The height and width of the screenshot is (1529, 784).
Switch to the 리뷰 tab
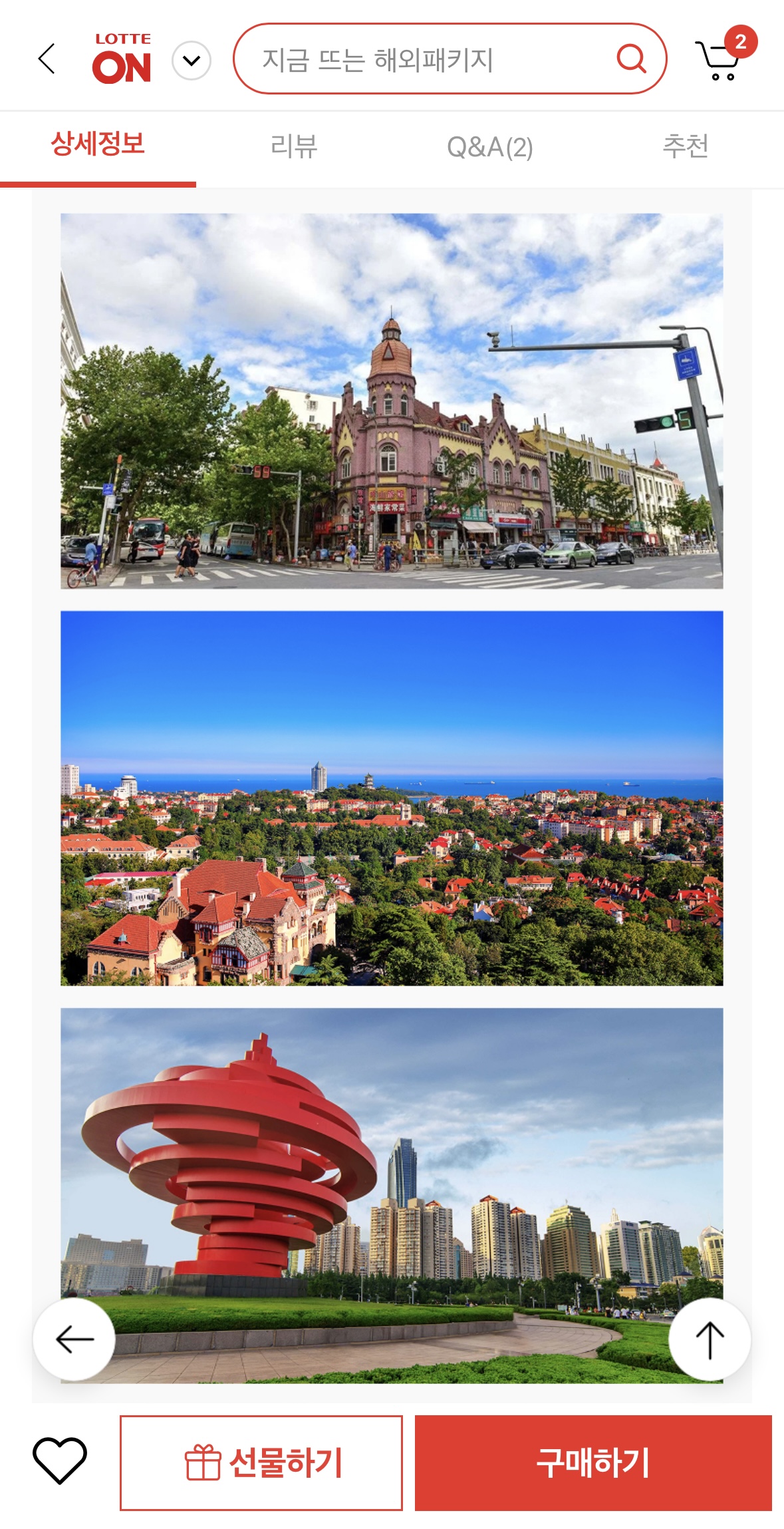[294, 146]
